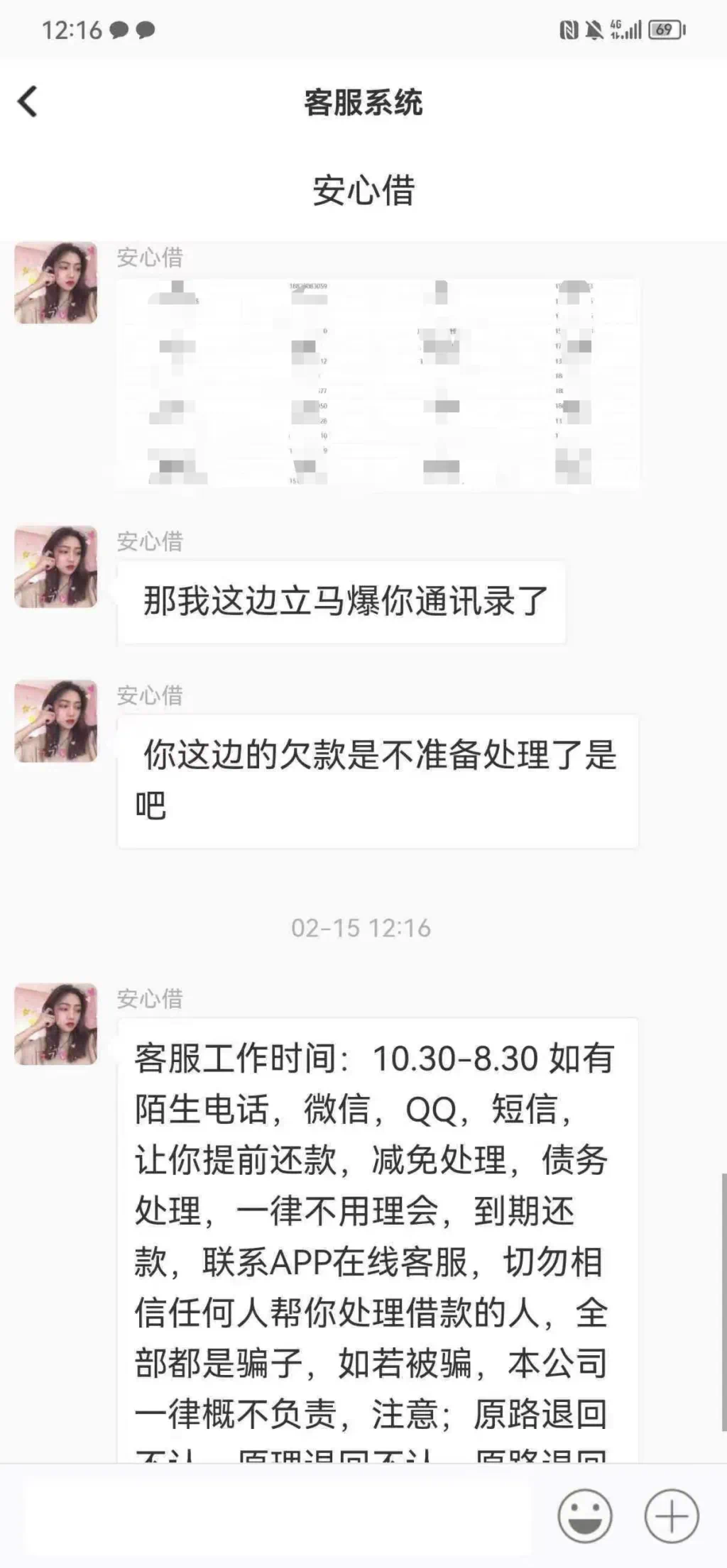
Task: Tap the 4G signal strength icon
Action: click(617, 28)
